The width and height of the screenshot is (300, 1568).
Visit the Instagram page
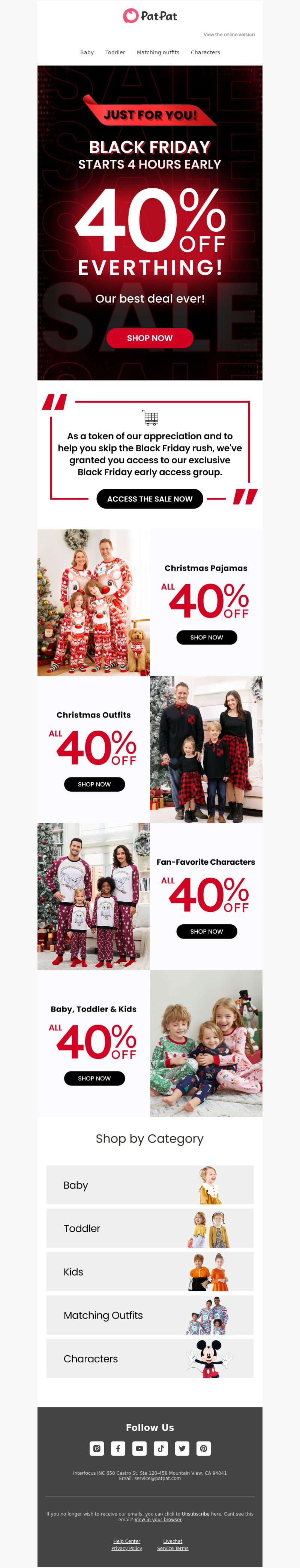(97, 1448)
